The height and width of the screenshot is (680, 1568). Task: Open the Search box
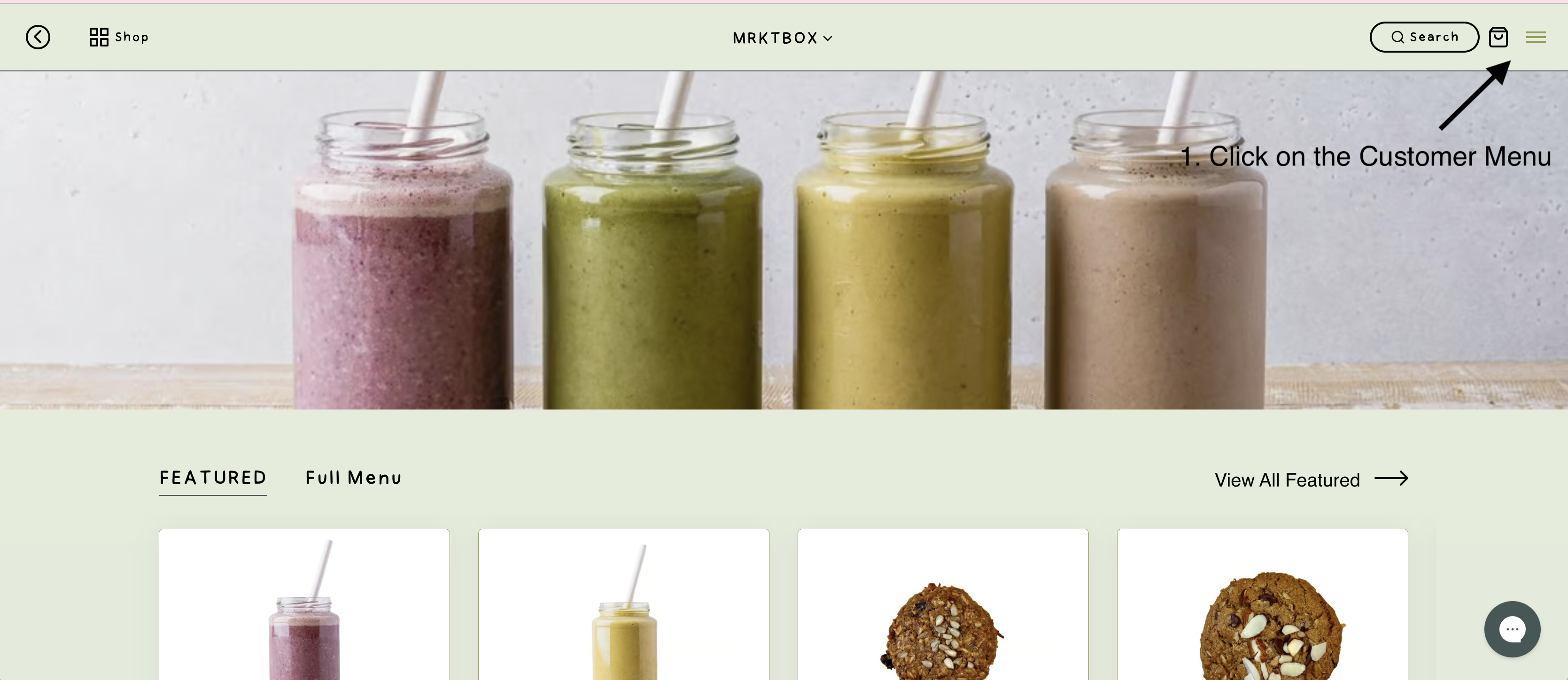(x=1424, y=37)
